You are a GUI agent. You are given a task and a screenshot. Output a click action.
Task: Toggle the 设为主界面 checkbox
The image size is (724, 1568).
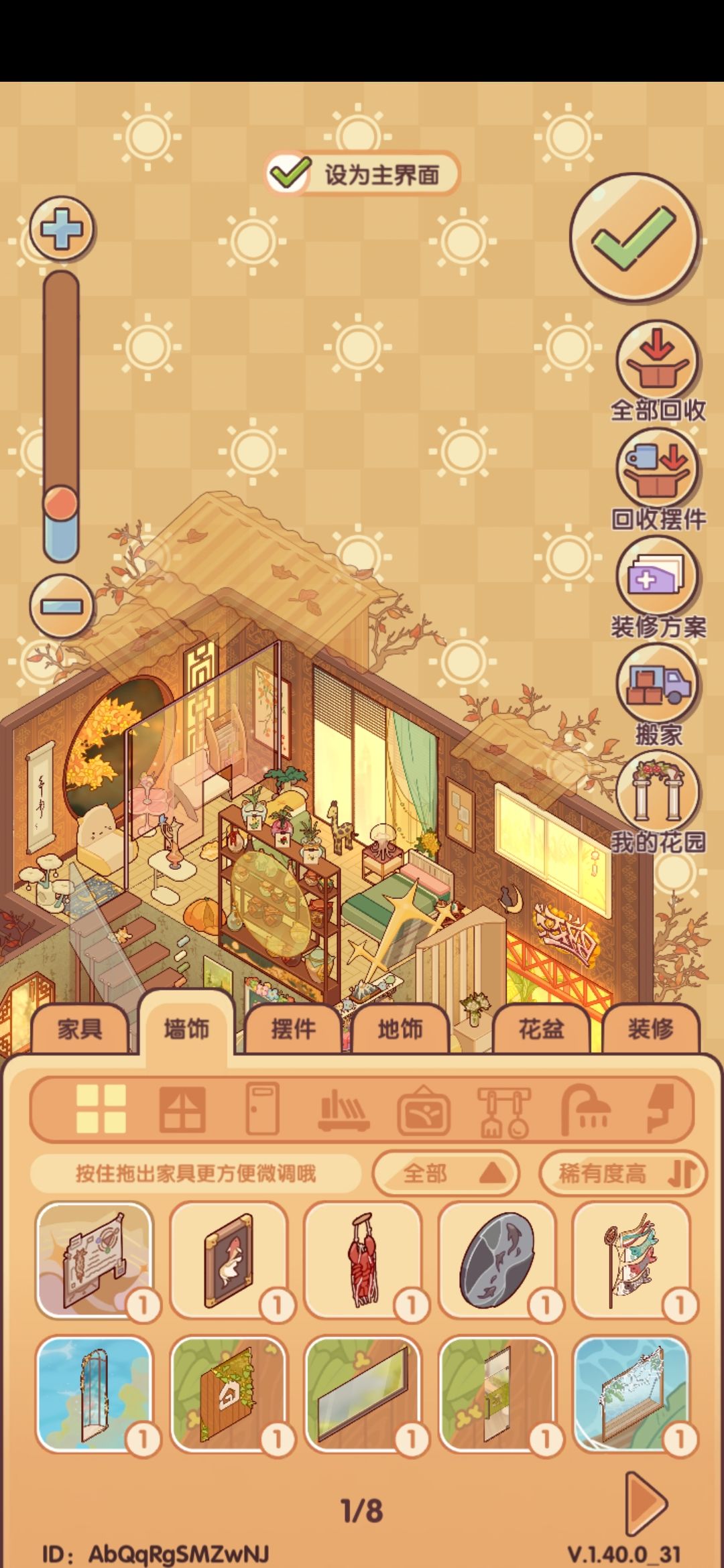coord(288,175)
